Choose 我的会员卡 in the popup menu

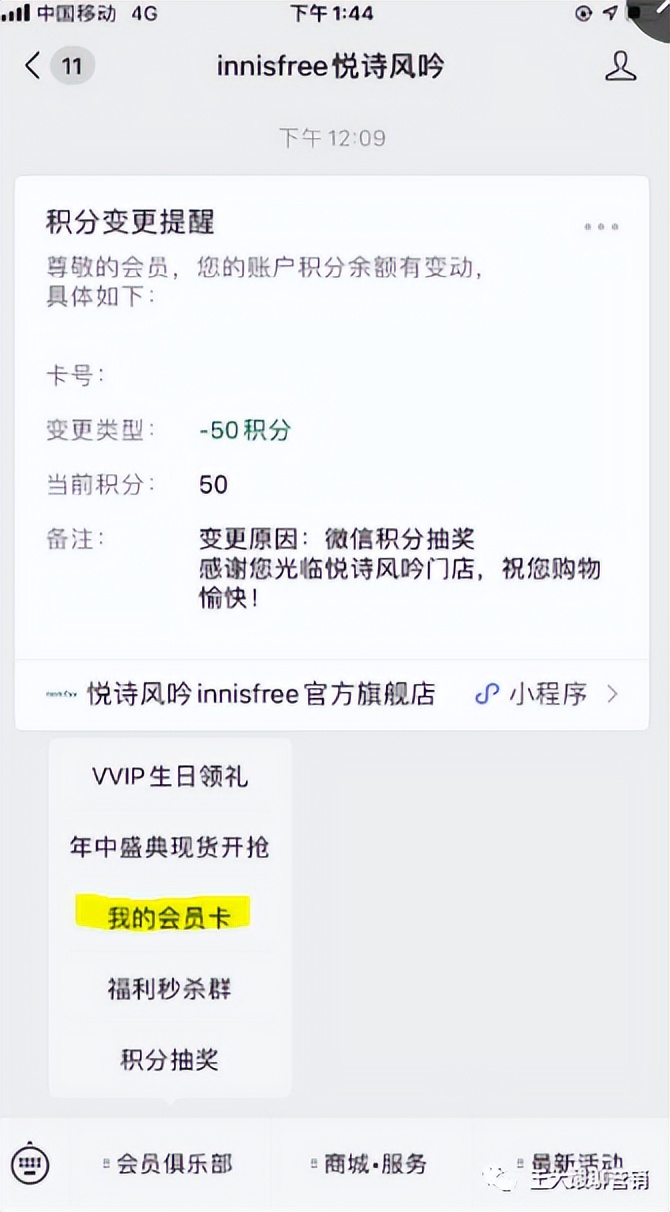click(170, 918)
